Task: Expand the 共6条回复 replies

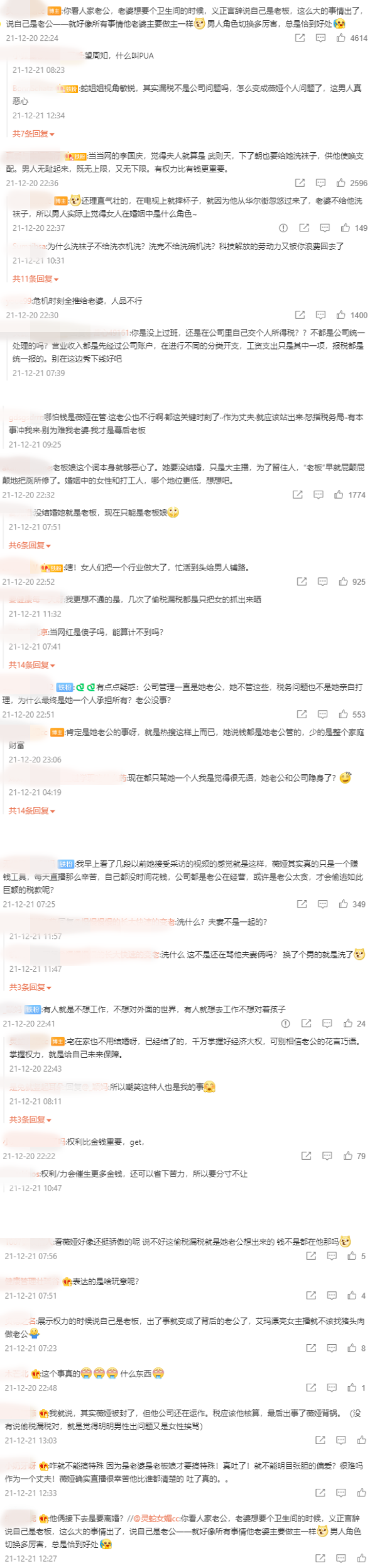Action: [x=30, y=545]
